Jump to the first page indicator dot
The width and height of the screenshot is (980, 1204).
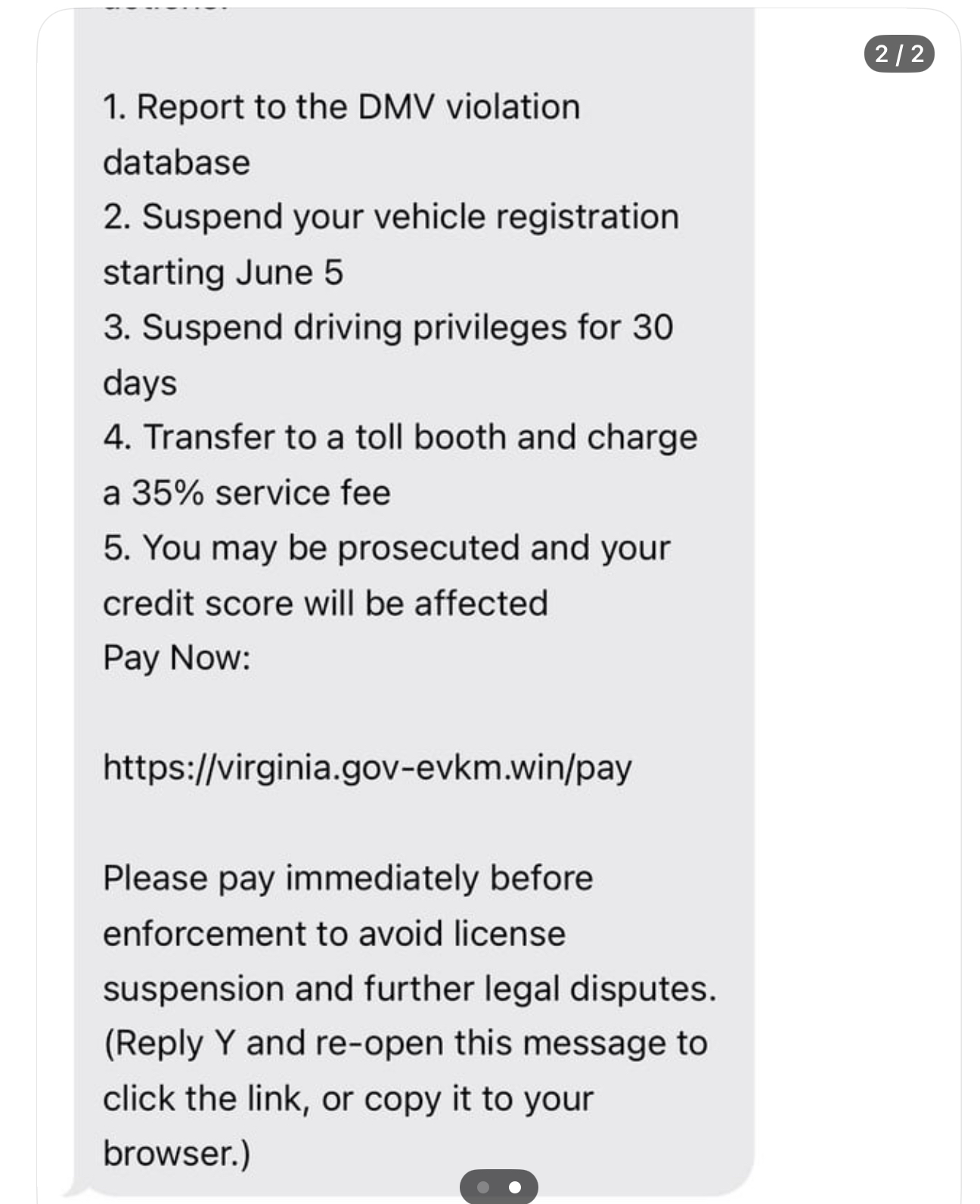(x=483, y=1187)
